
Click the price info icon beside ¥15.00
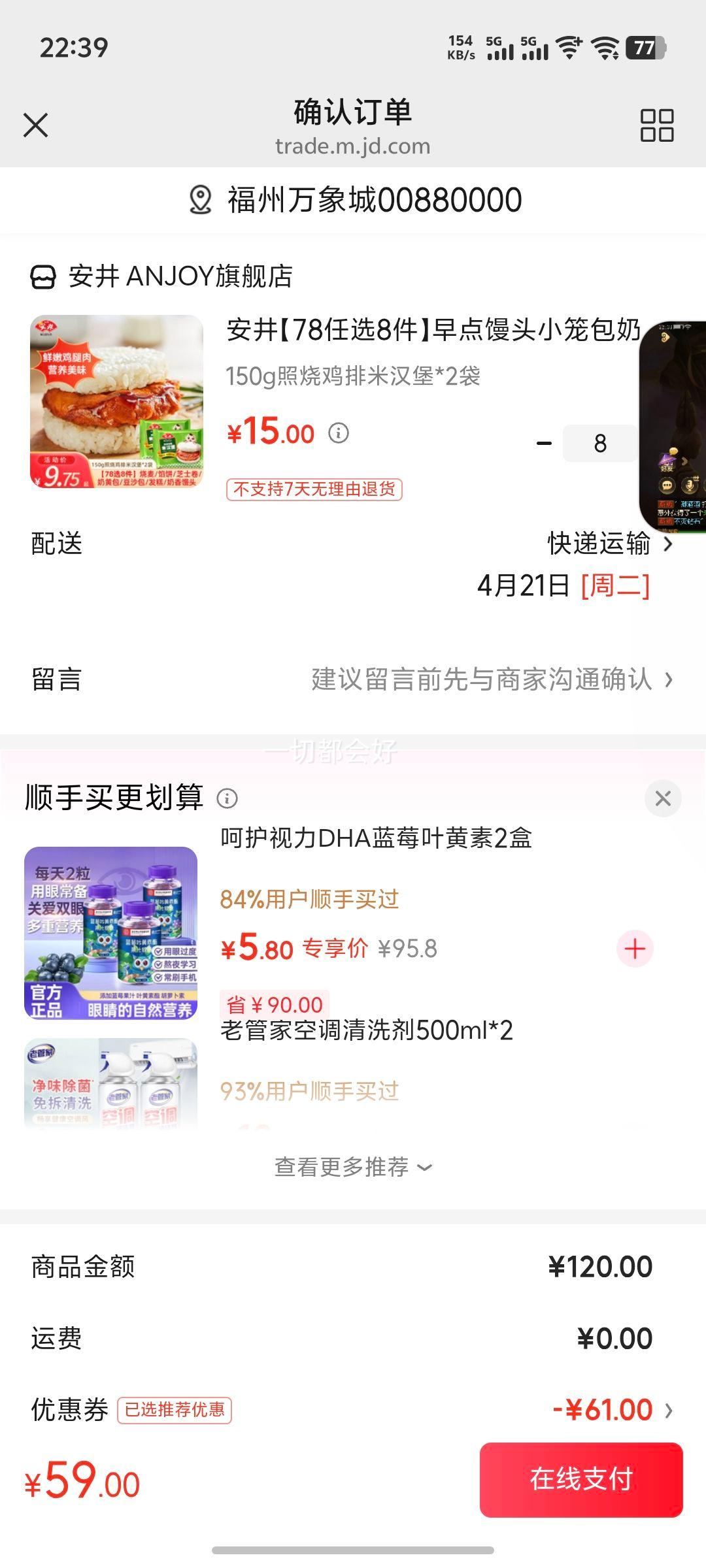pos(339,433)
